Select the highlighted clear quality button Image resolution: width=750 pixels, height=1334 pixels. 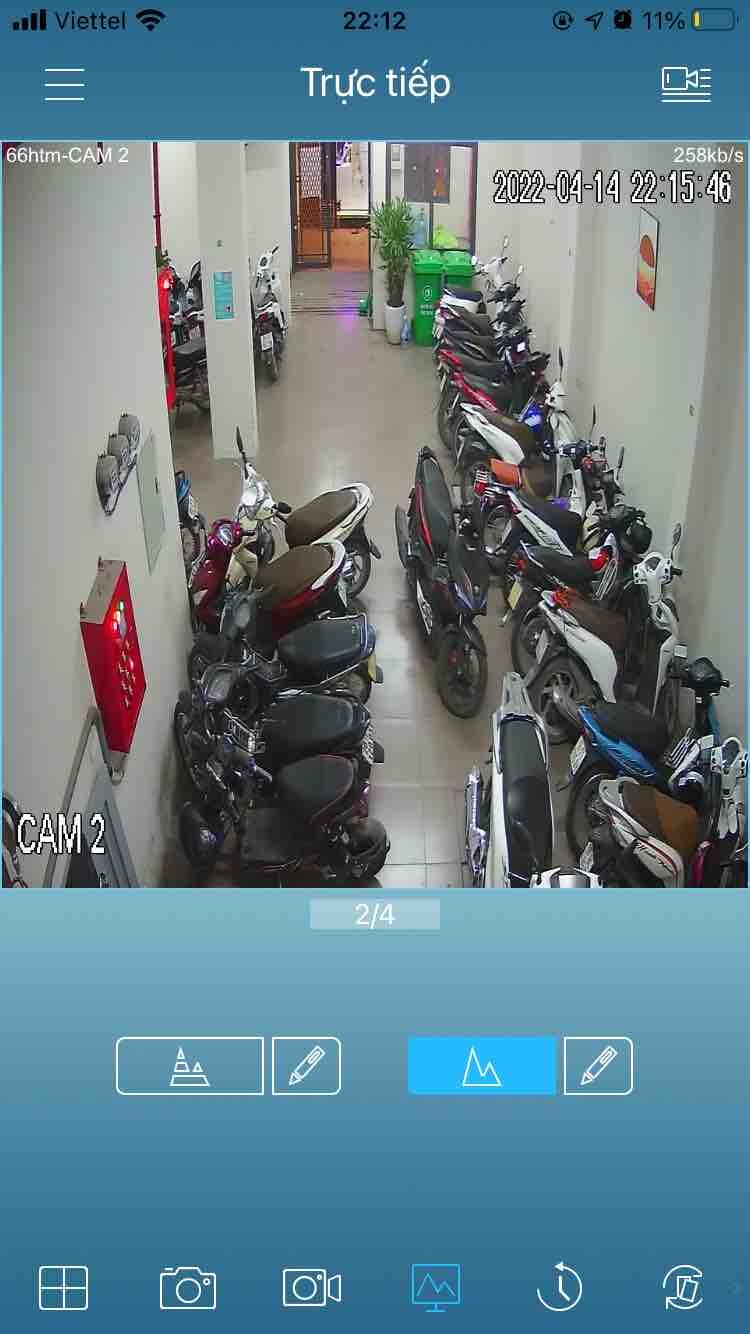pyautogui.click(x=481, y=1066)
